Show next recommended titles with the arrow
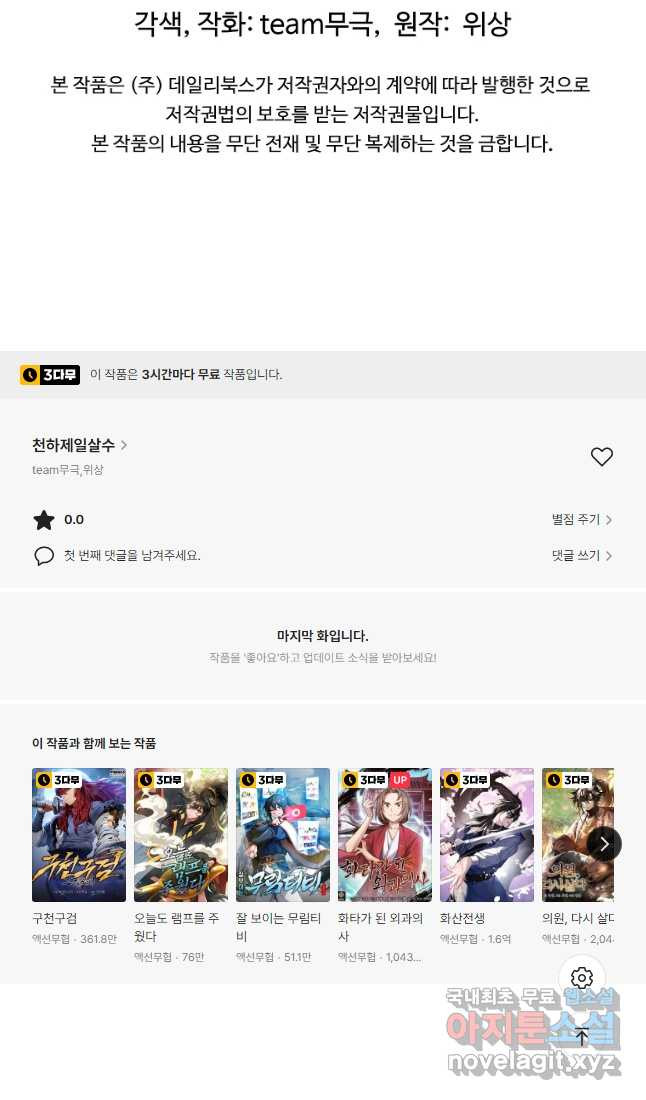Screen dimensions: 646x1100 pyautogui.click(x=604, y=843)
